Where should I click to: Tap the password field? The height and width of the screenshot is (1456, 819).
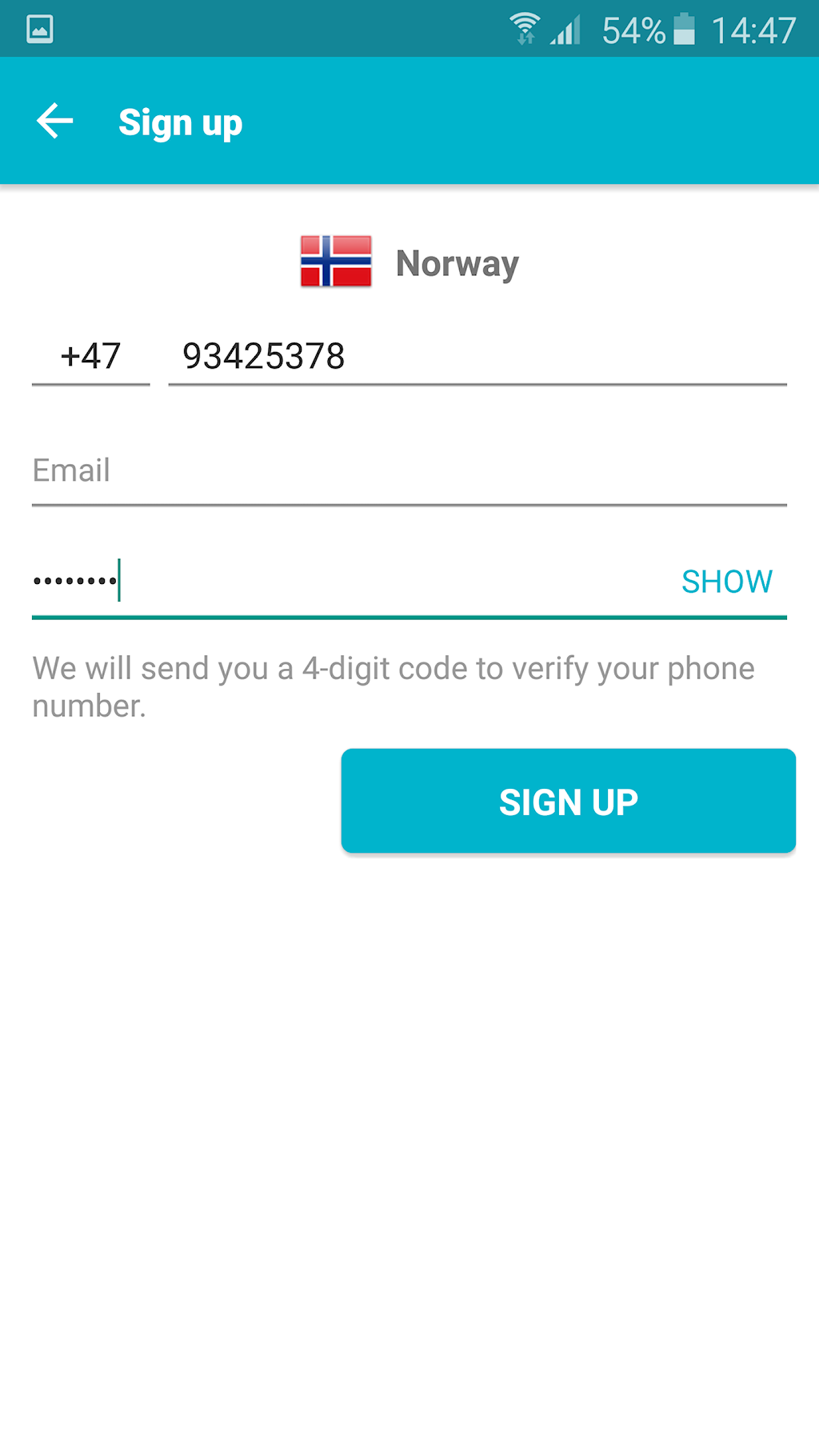point(352,582)
